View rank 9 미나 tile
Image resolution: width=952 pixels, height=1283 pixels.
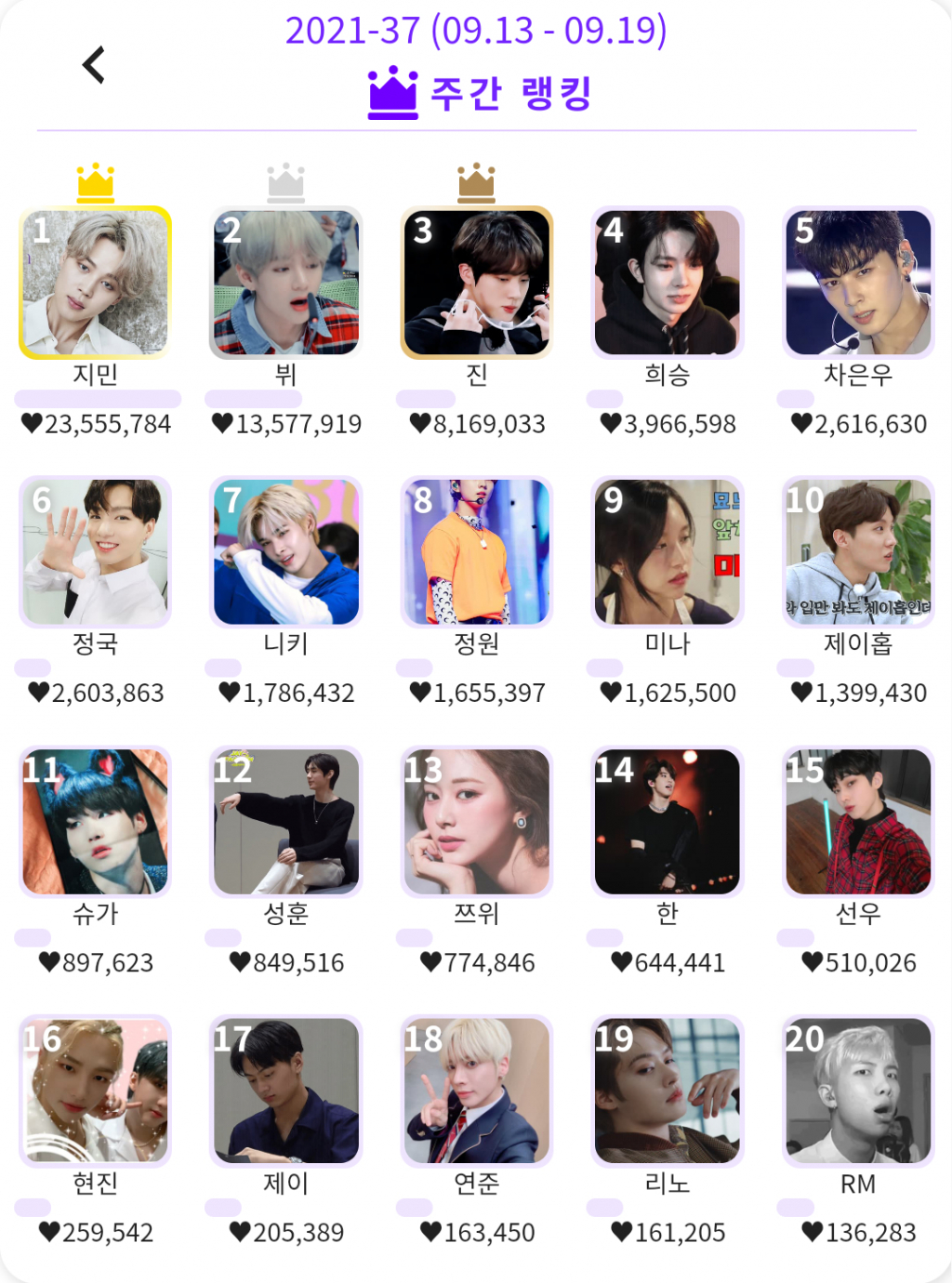pos(667,552)
